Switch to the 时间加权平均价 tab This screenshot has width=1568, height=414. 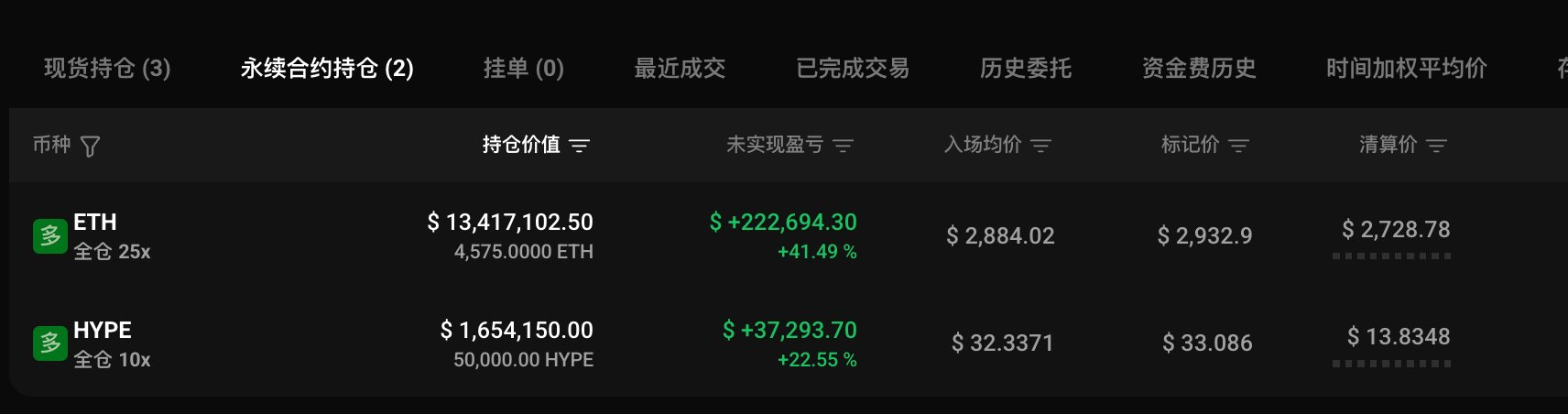tap(1407, 68)
